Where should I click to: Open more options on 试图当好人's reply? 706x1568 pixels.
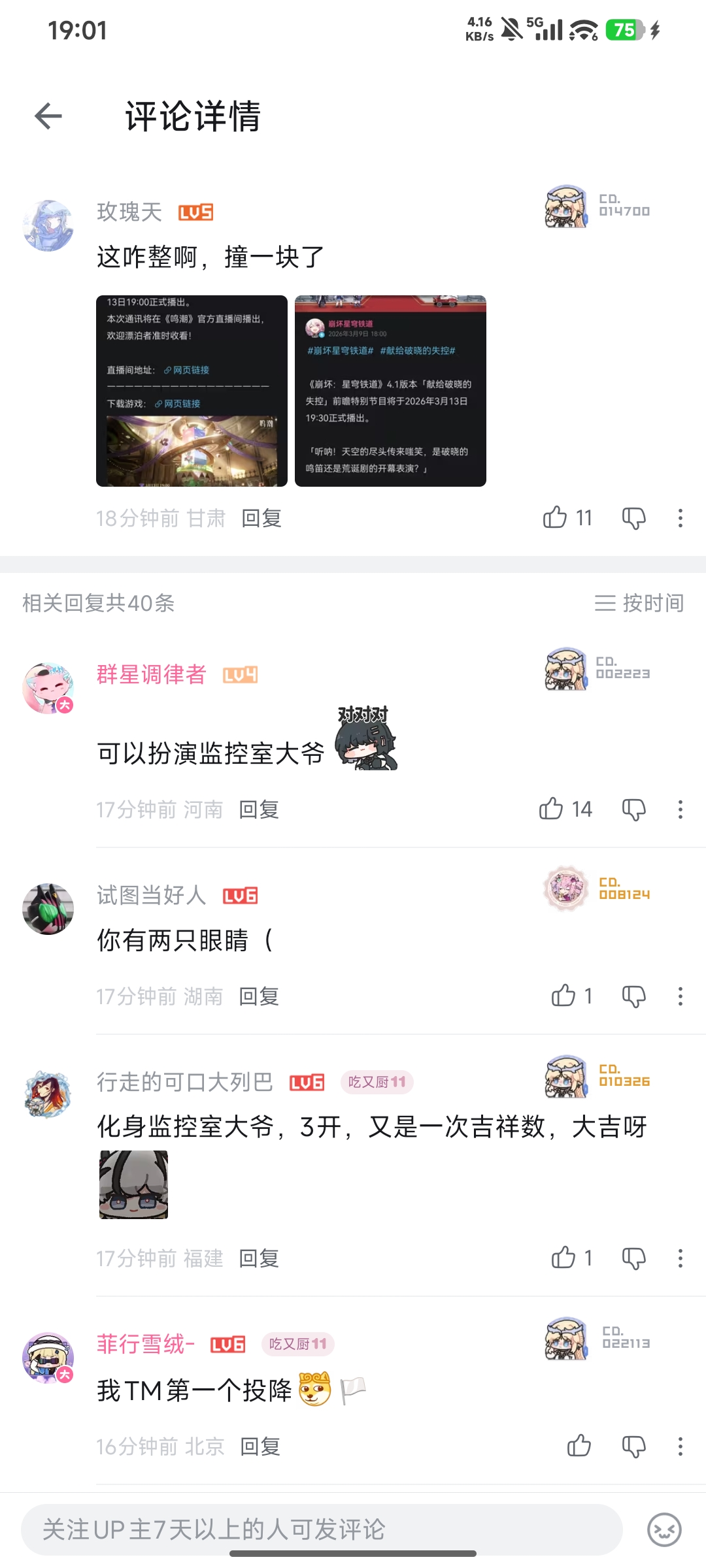click(680, 996)
